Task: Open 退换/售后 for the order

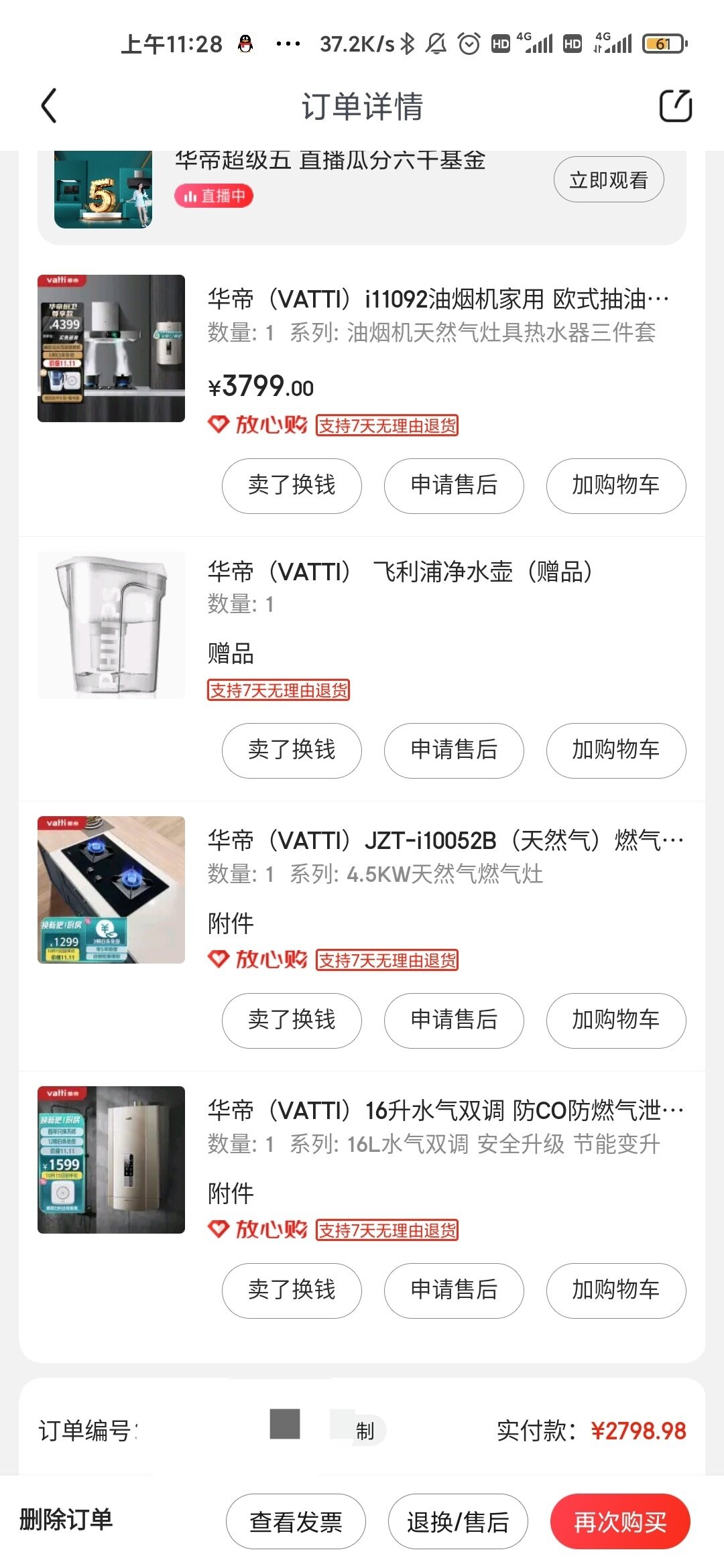Action: click(458, 1522)
